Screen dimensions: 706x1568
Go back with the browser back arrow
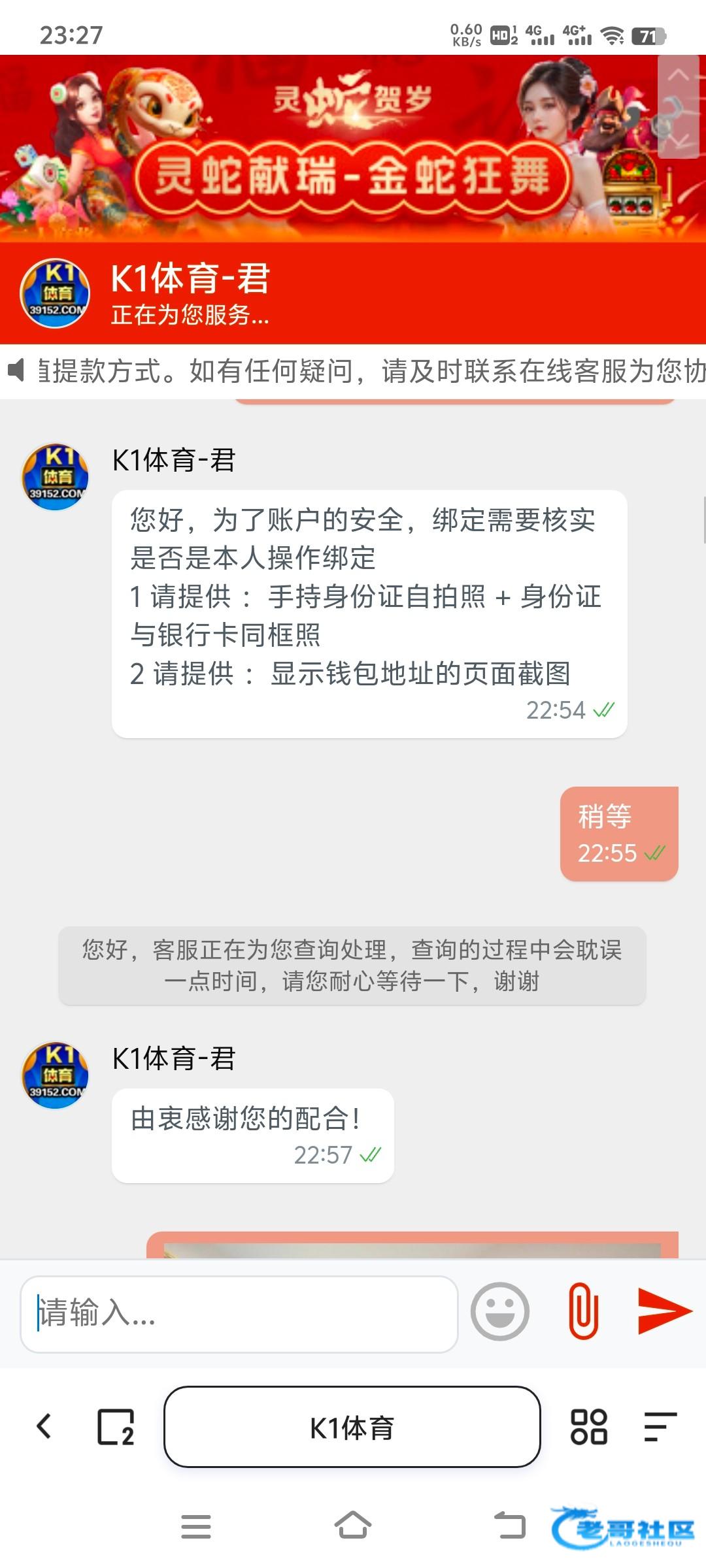(x=44, y=1426)
